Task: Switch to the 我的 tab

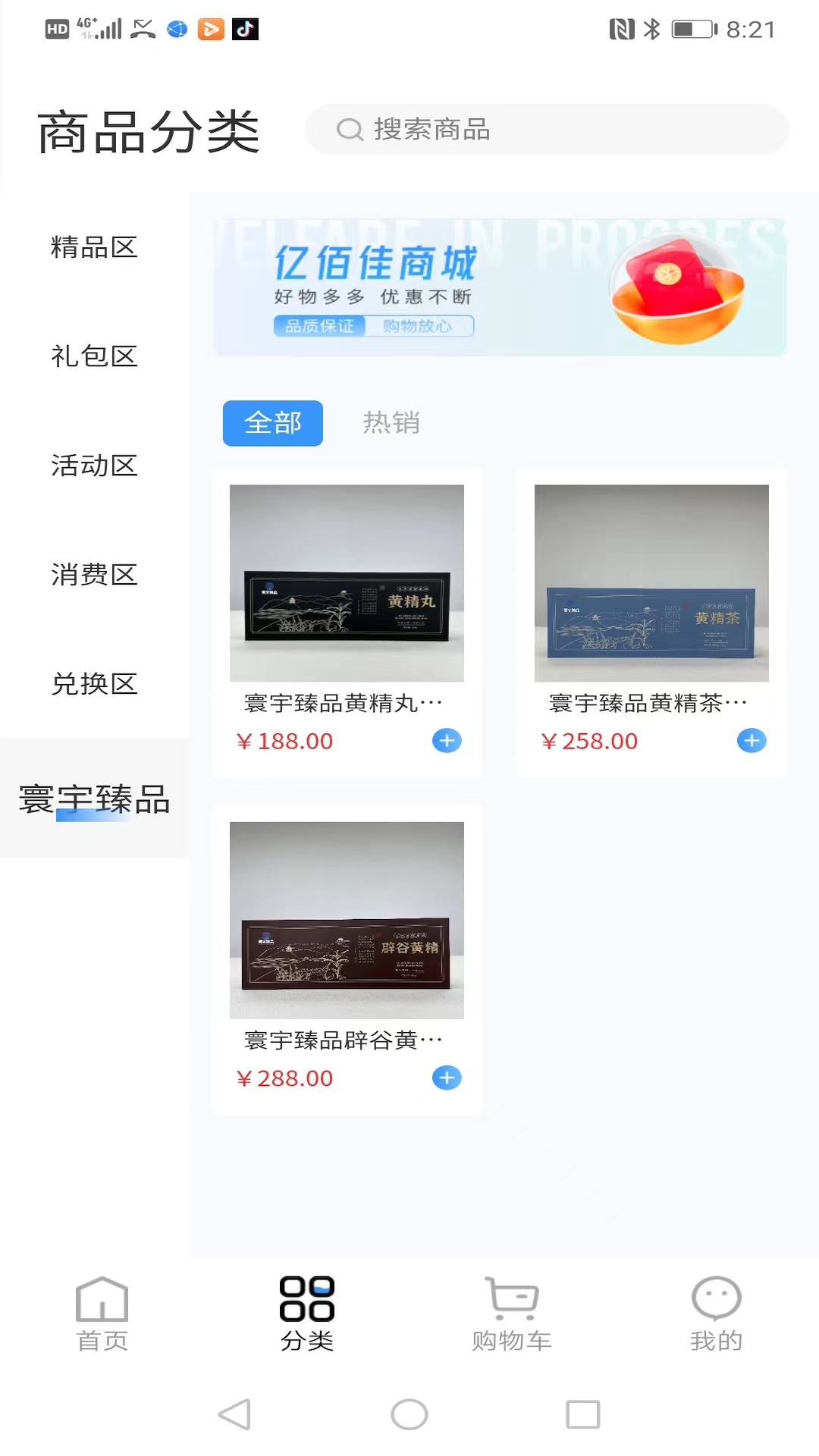Action: (x=716, y=1313)
